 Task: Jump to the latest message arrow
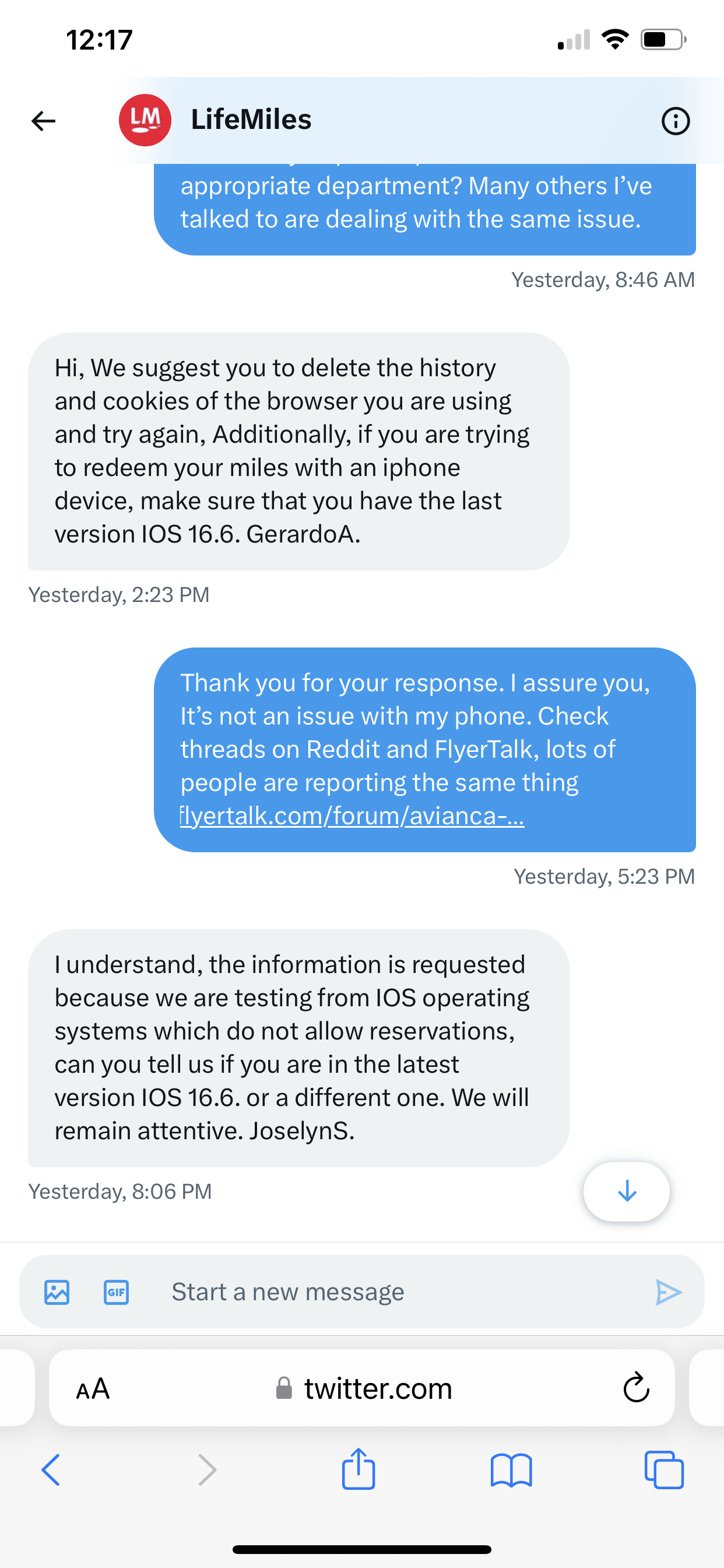click(x=627, y=1191)
